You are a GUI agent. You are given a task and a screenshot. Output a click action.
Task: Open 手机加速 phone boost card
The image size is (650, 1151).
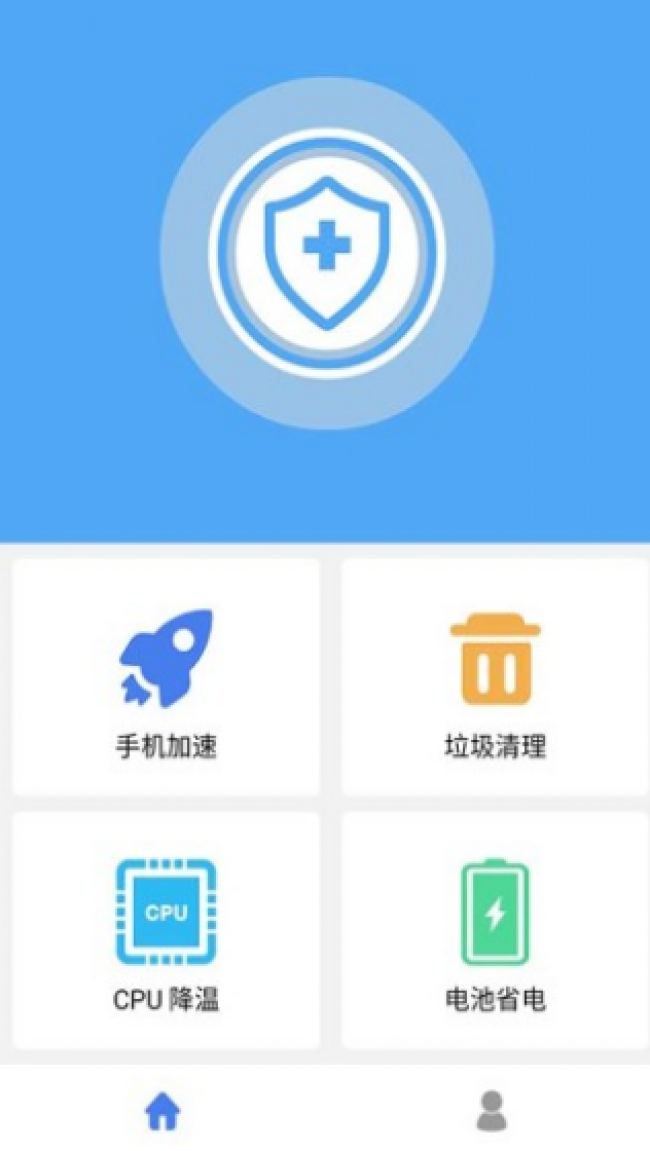pos(166,677)
